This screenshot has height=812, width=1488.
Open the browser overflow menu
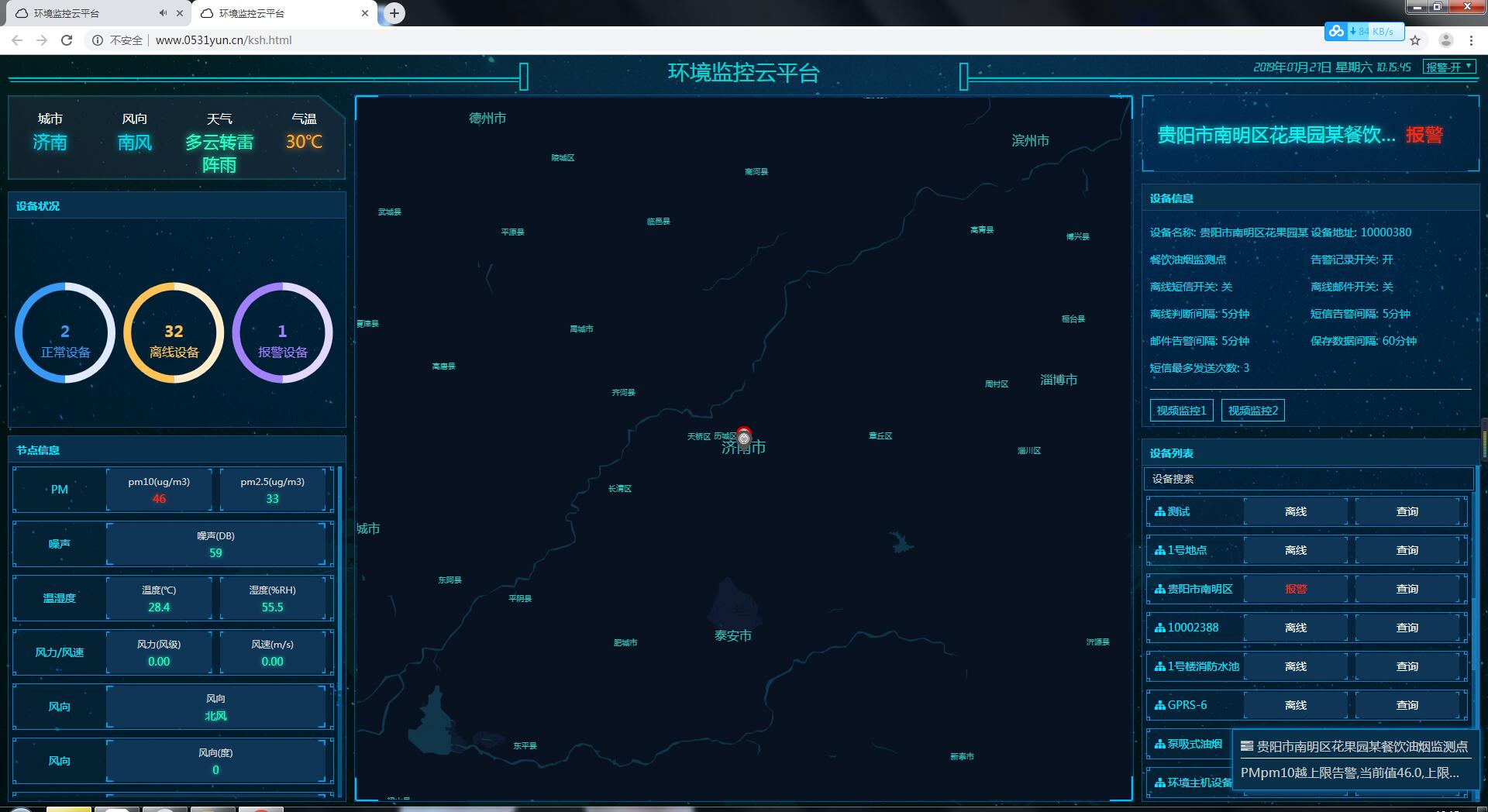(1471, 40)
